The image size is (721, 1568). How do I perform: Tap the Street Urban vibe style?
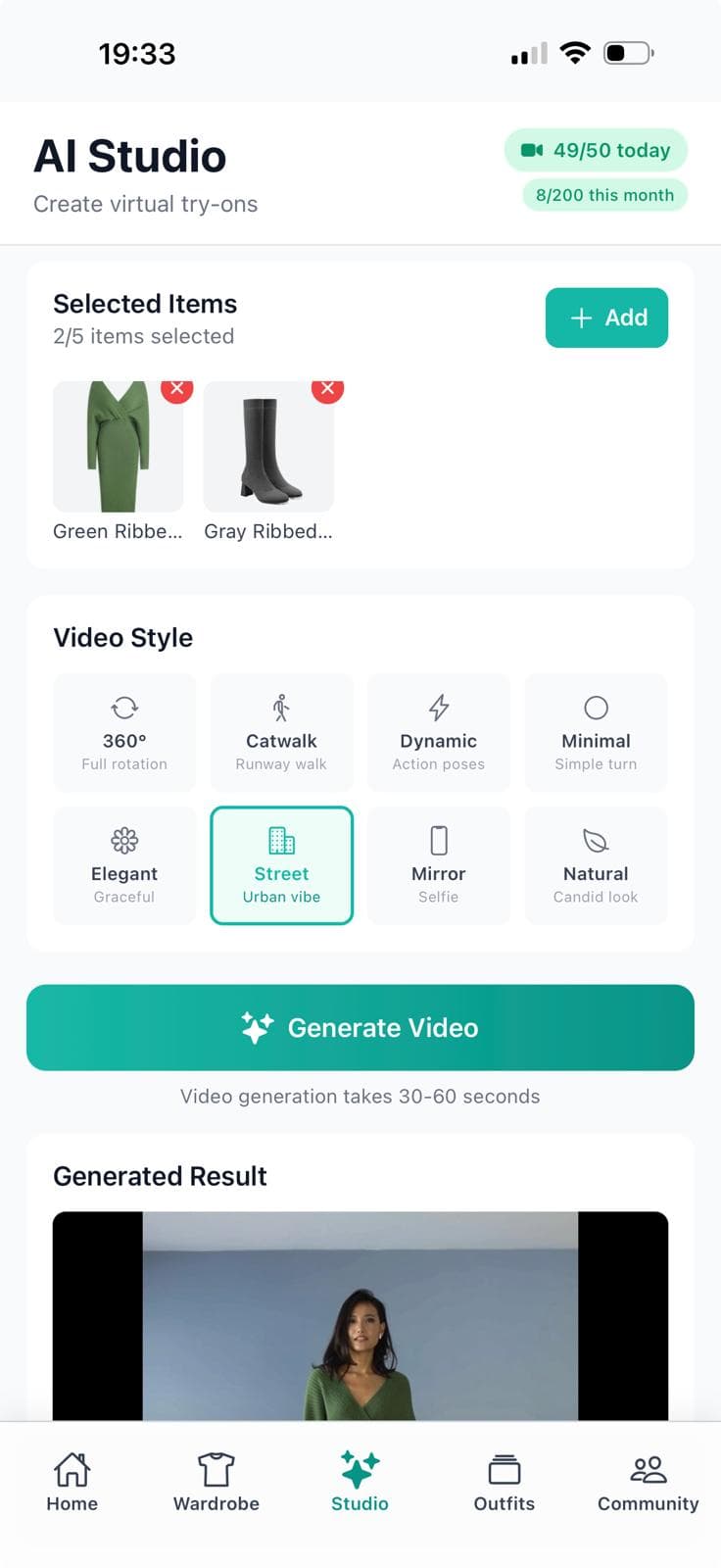281,865
